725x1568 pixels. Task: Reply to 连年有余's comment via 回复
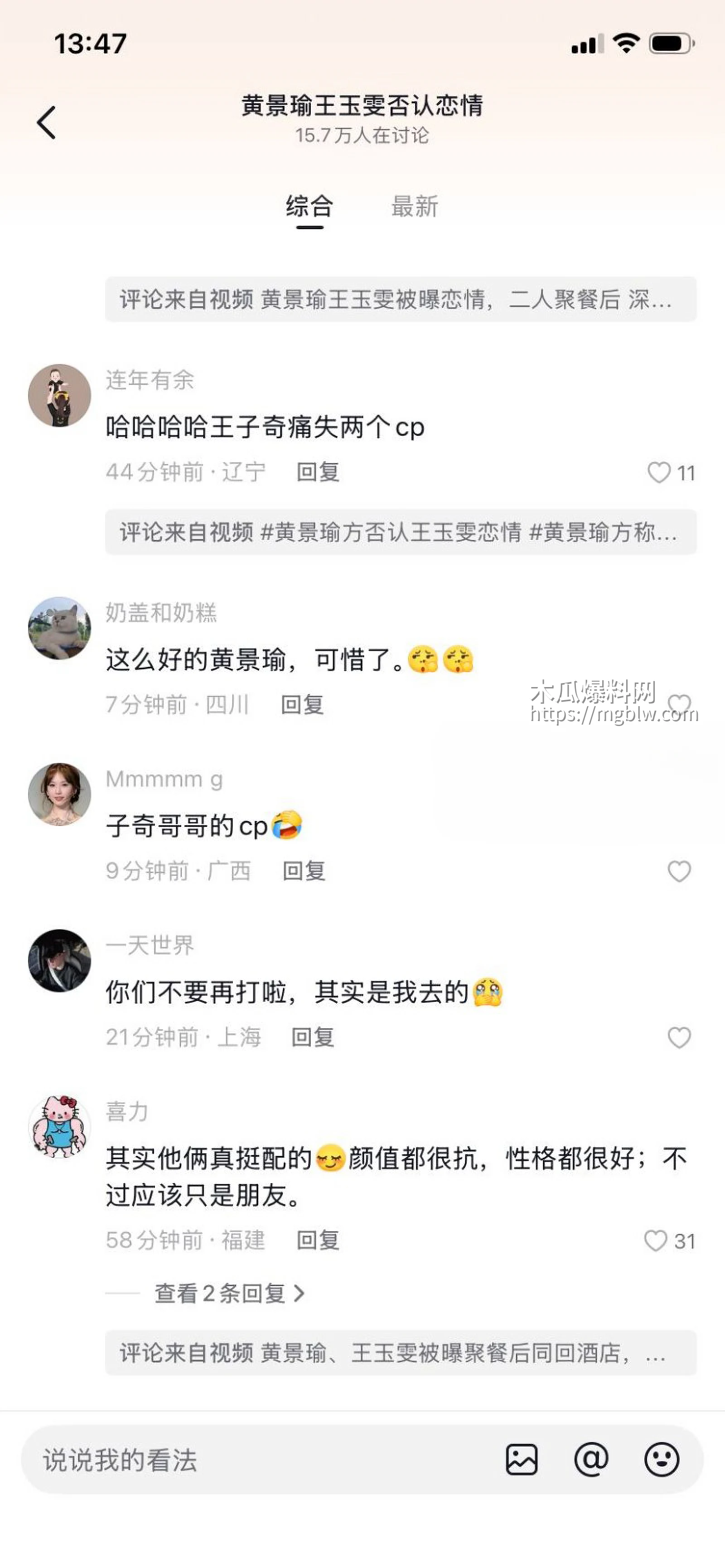click(x=317, y=472)
